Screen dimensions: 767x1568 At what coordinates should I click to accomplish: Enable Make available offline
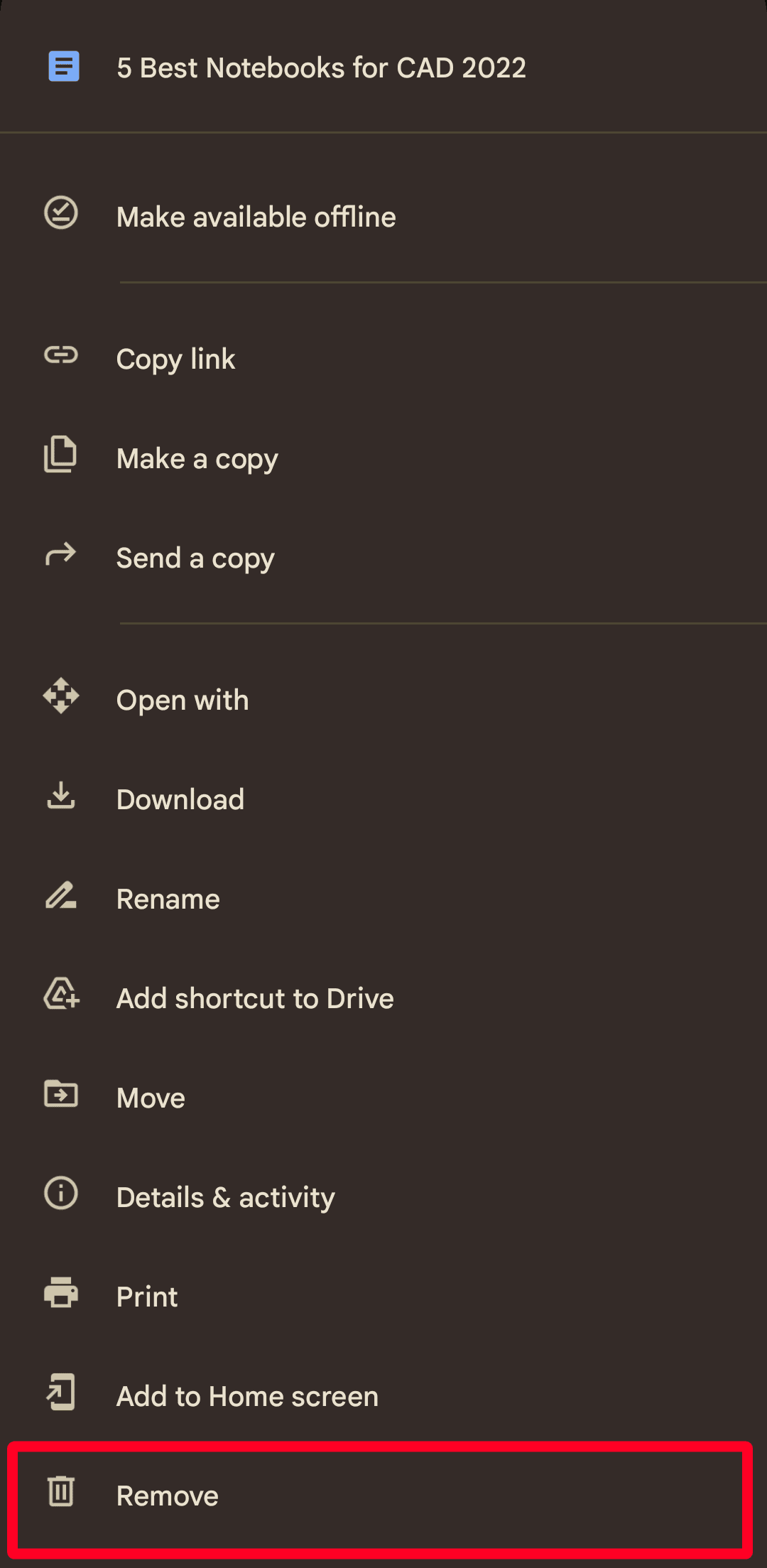[x=256, y=216]
